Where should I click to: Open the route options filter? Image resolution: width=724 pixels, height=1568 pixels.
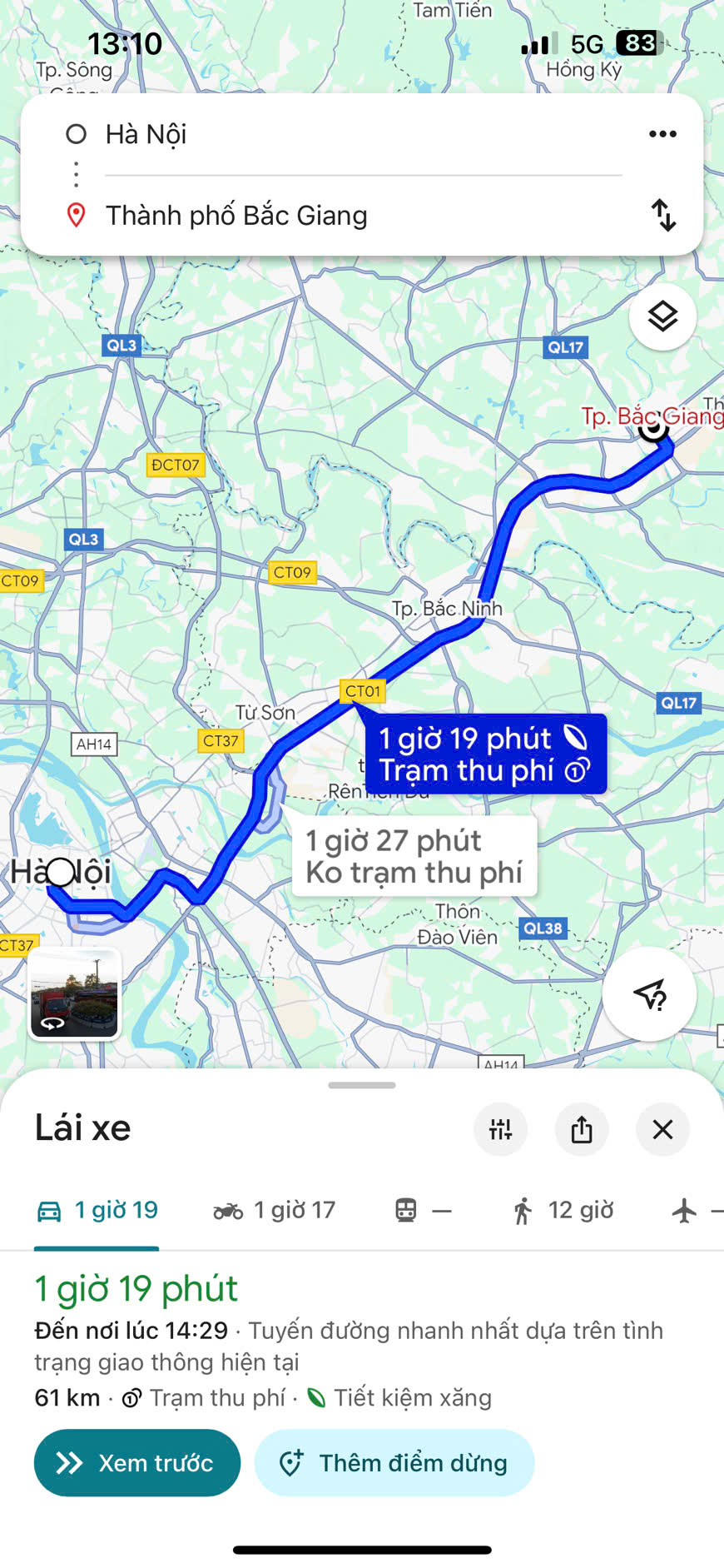point(500,1130)
